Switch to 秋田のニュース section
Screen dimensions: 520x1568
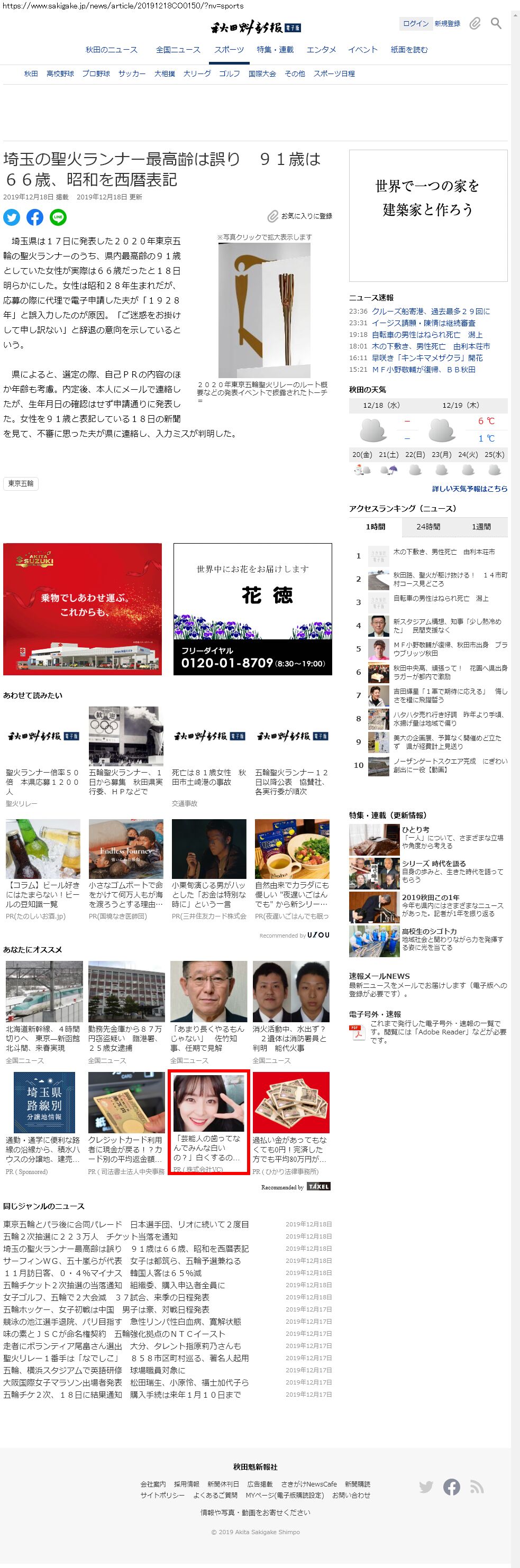pyautogui.click(x=112, y=50)
